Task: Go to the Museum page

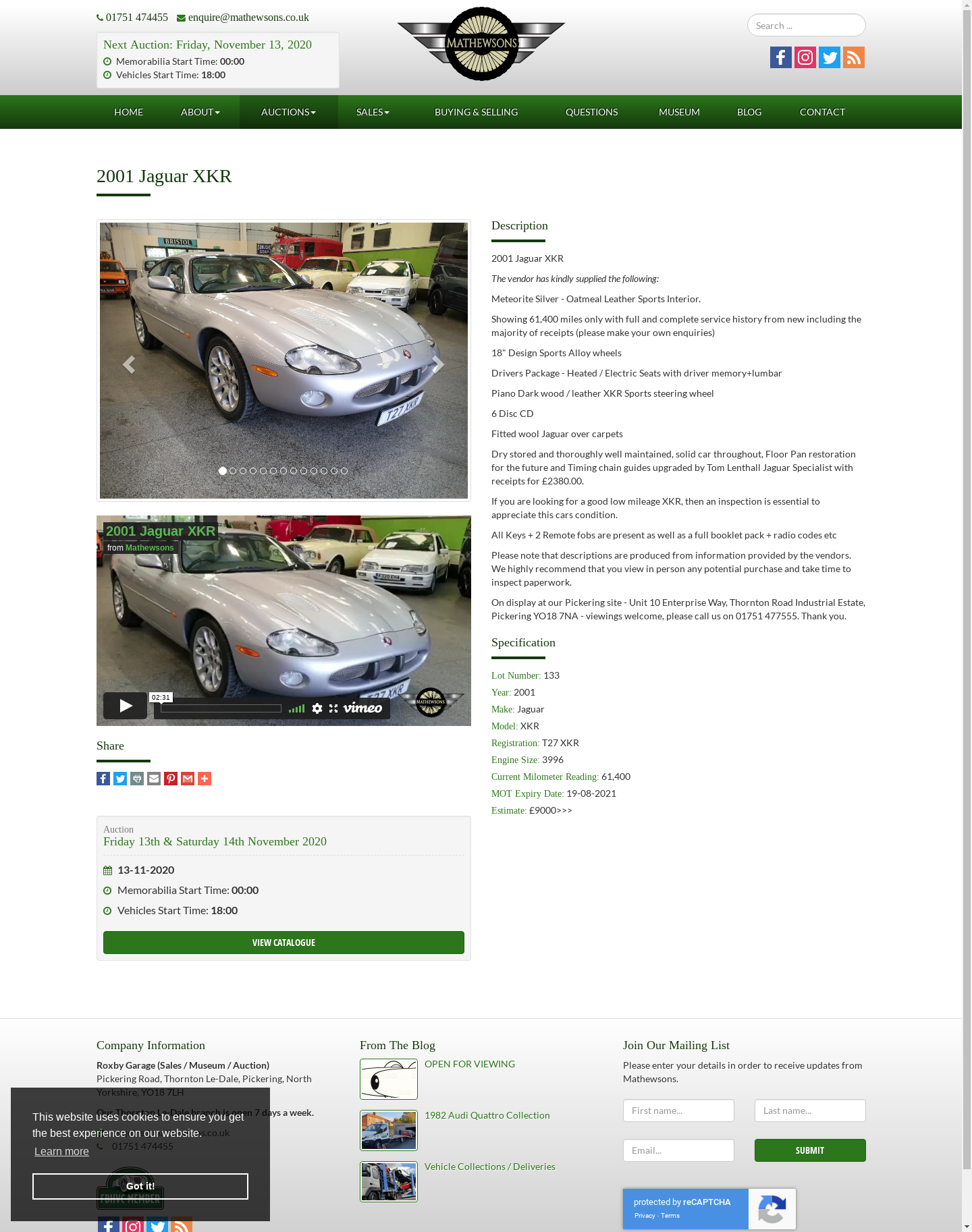Action: point(679,112)
